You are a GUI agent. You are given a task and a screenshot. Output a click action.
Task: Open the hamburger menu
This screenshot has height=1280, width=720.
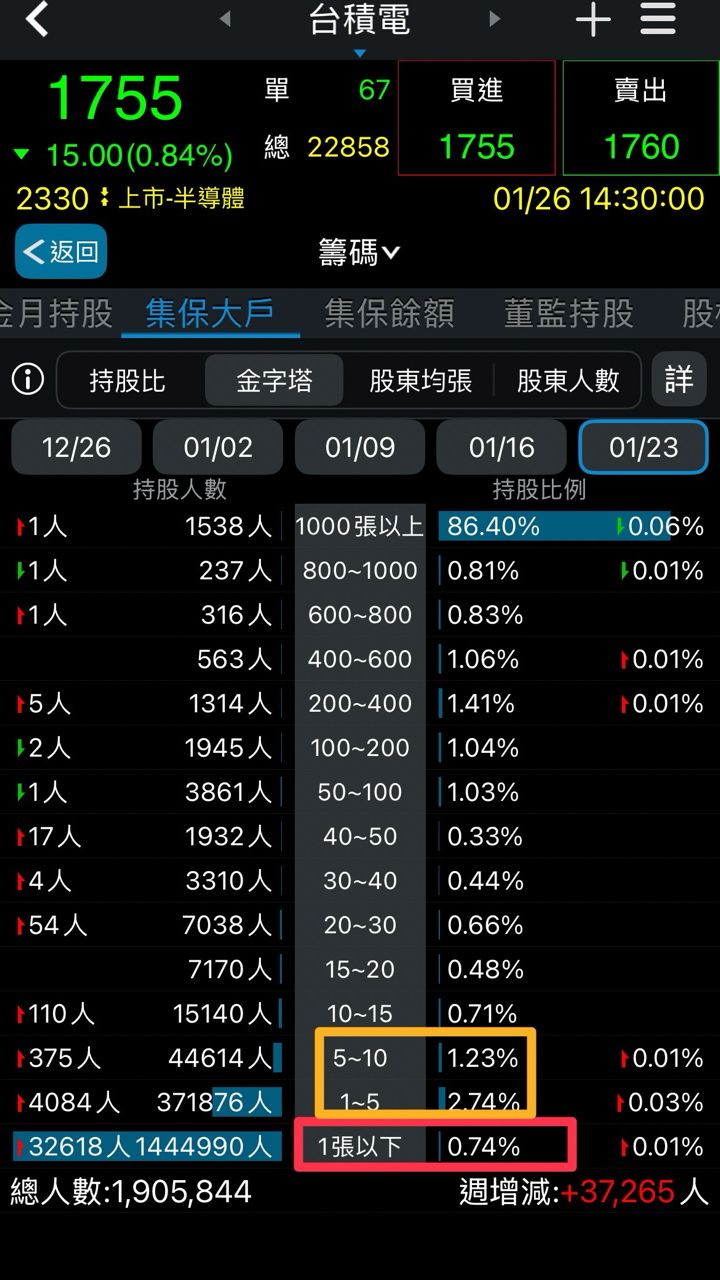tap(658, 19)
